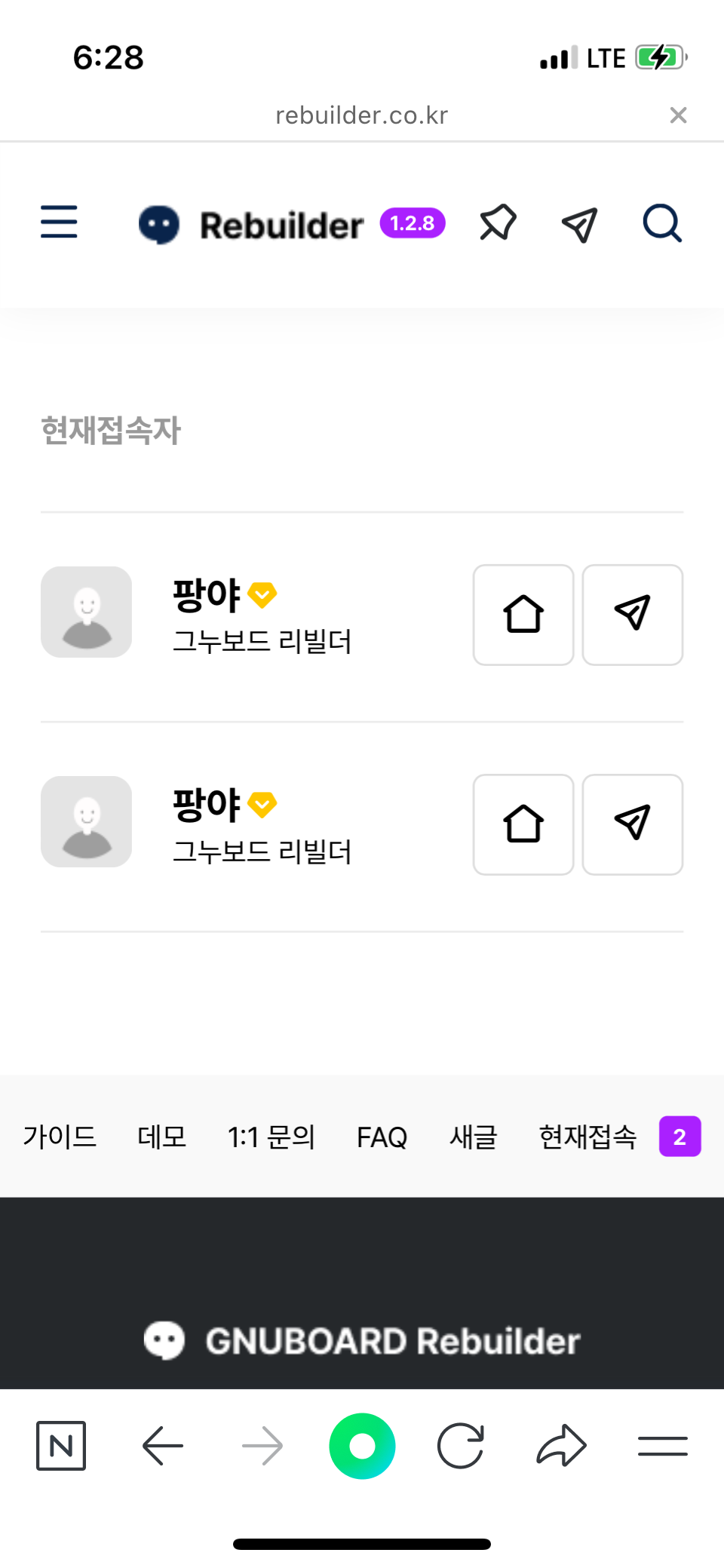Open the FAQ link

382,1136
